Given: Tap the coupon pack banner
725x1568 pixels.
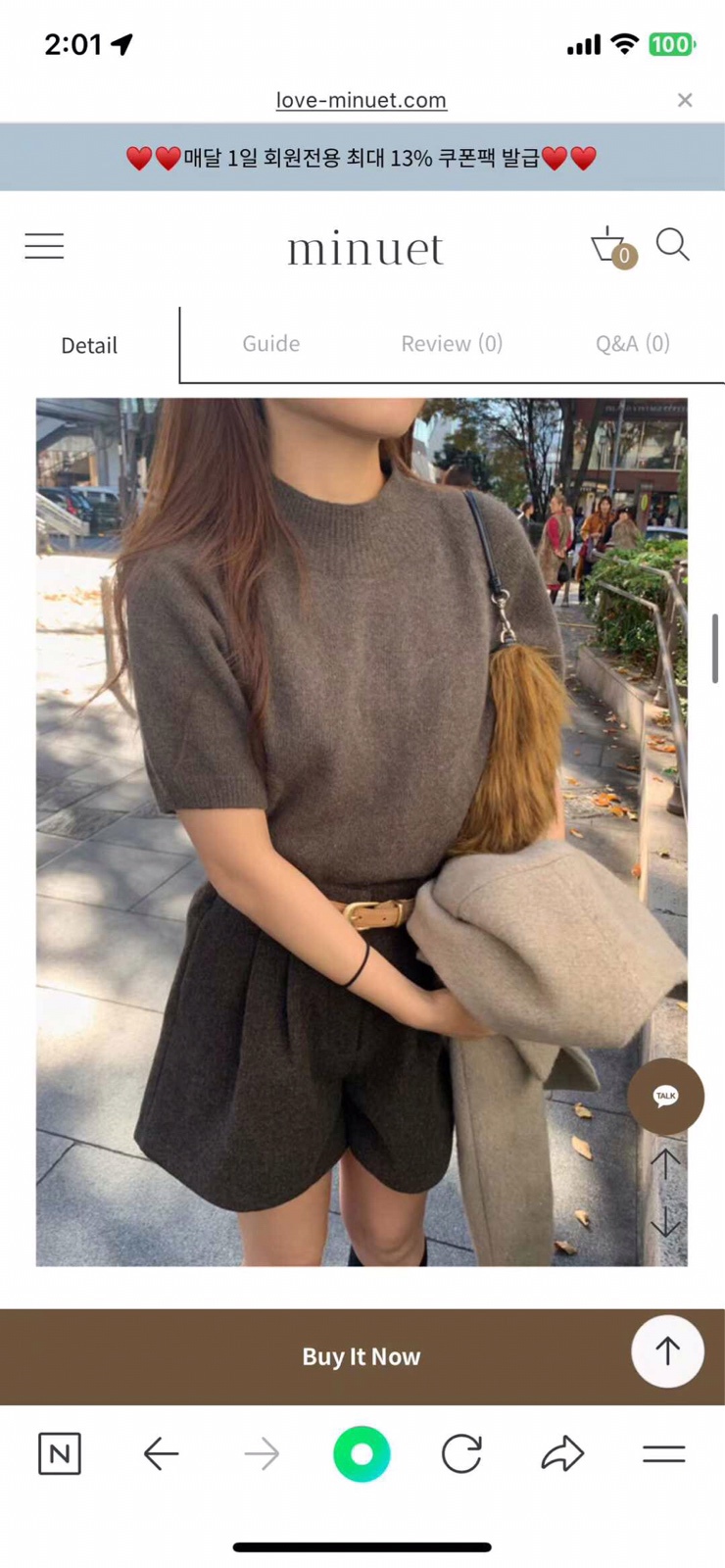Looking at the screenshot, I should click(x=362, y=158).
